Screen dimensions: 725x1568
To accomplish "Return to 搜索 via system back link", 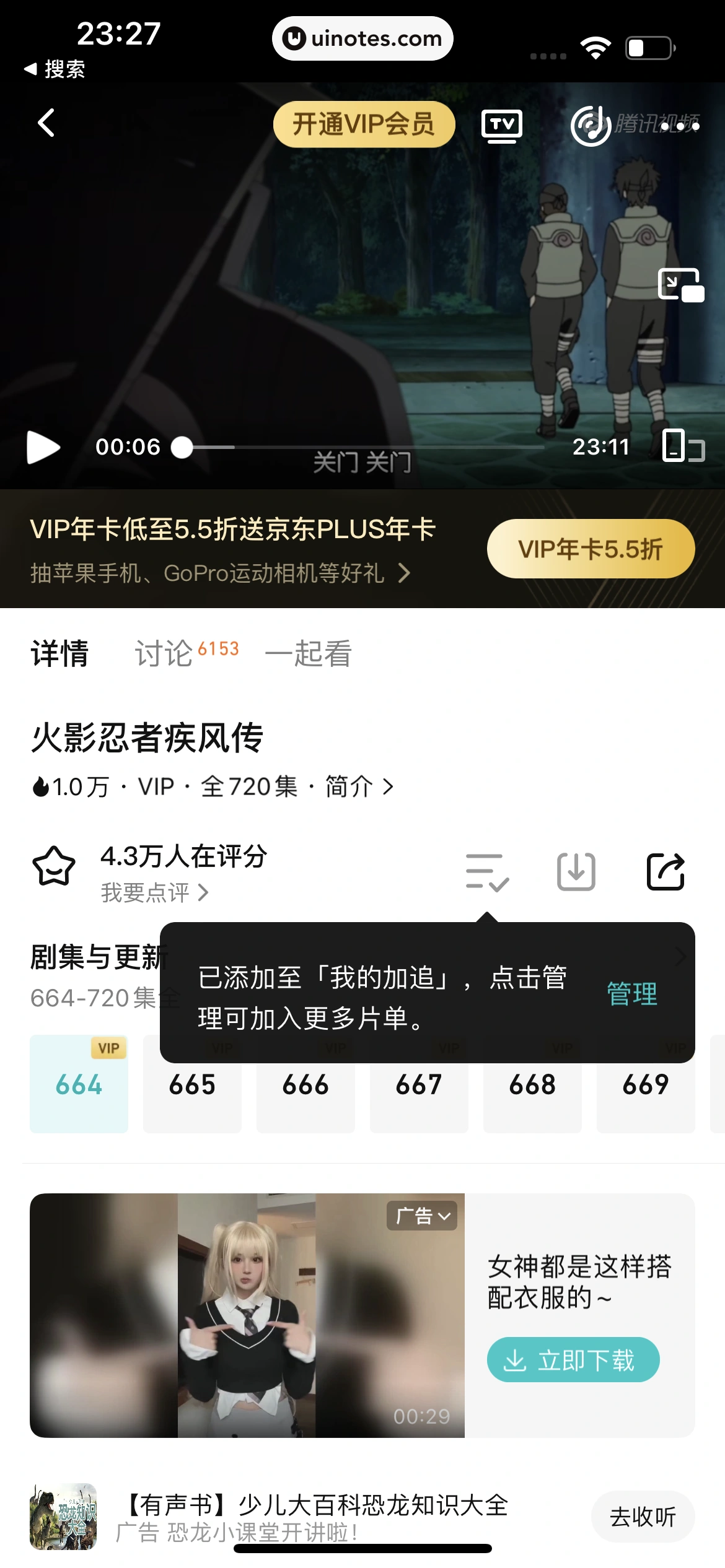I will 55,69.
